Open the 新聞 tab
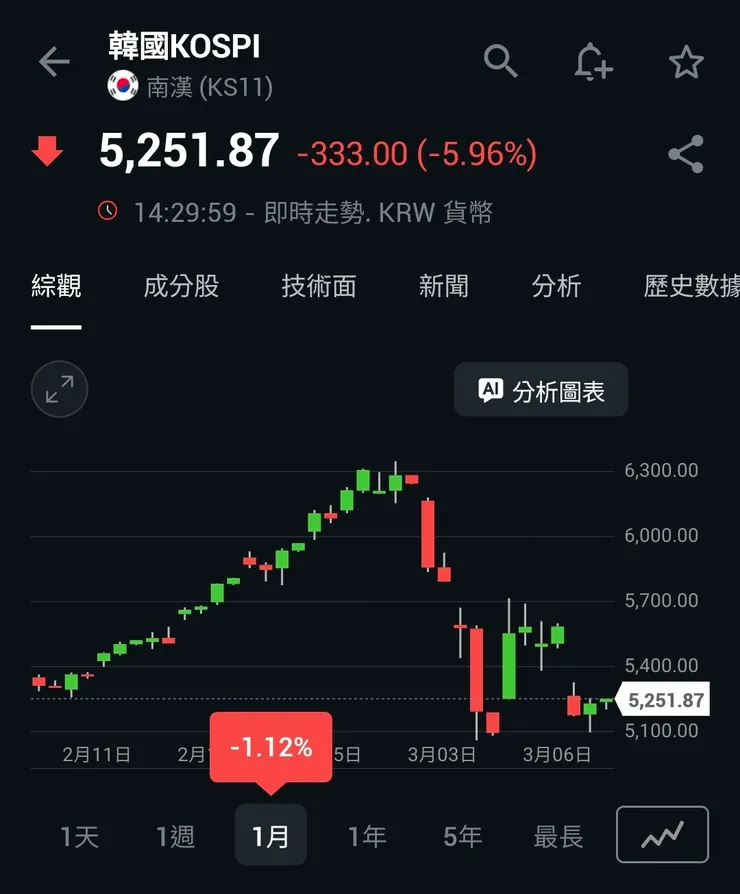This screenshot has width=740, height=894. [x=443, y=287]
